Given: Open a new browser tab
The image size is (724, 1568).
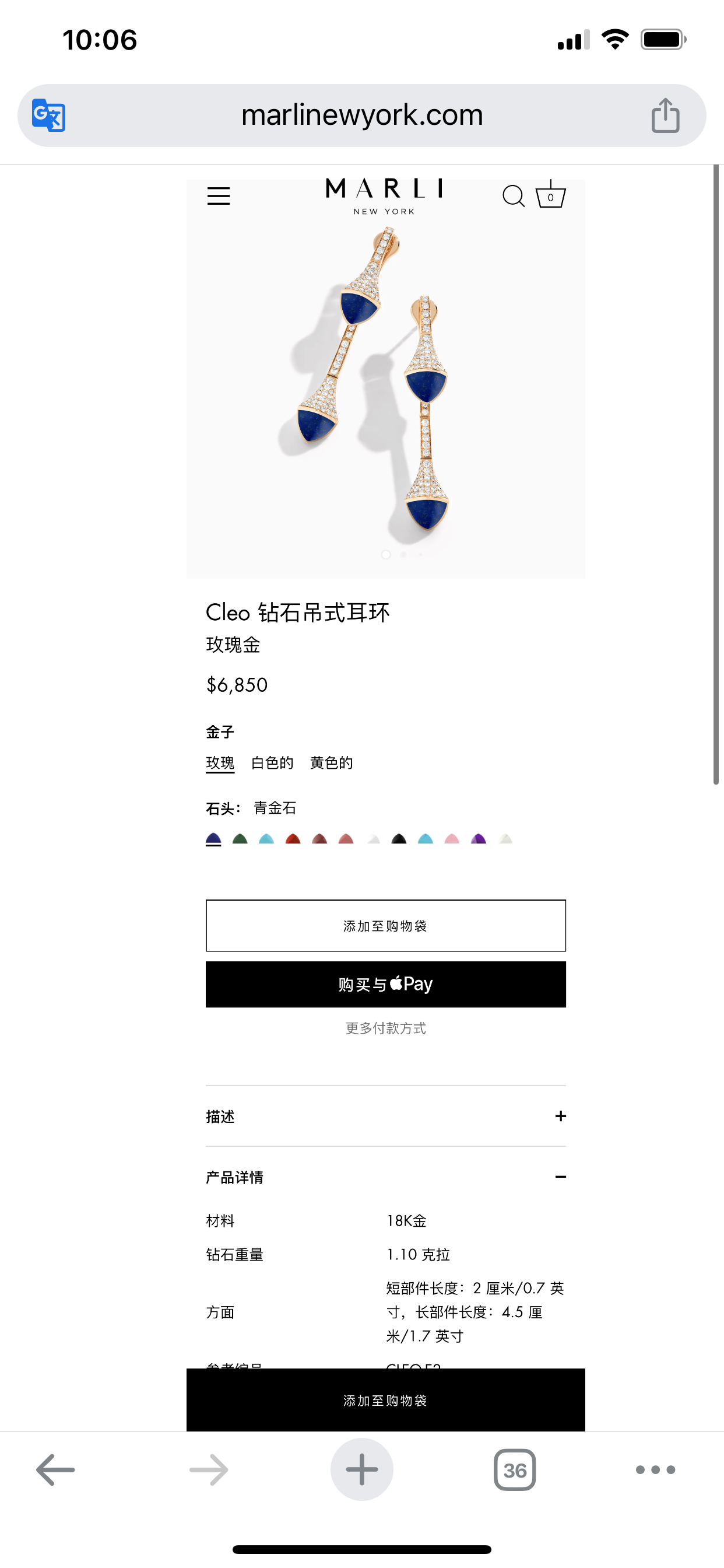Looking at the screenshot, I should [362, 1470].
